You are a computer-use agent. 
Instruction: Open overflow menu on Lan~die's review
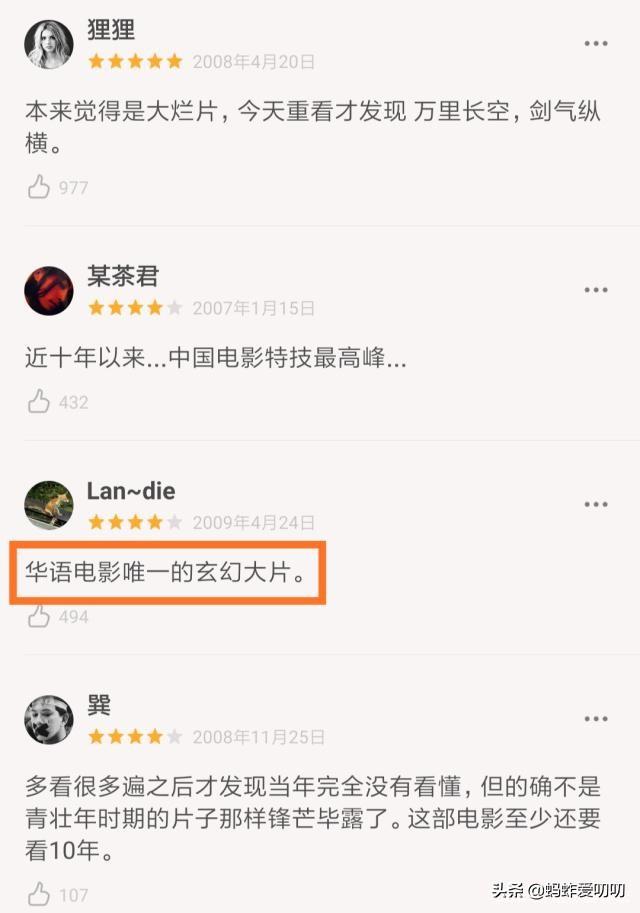[596, 505]
